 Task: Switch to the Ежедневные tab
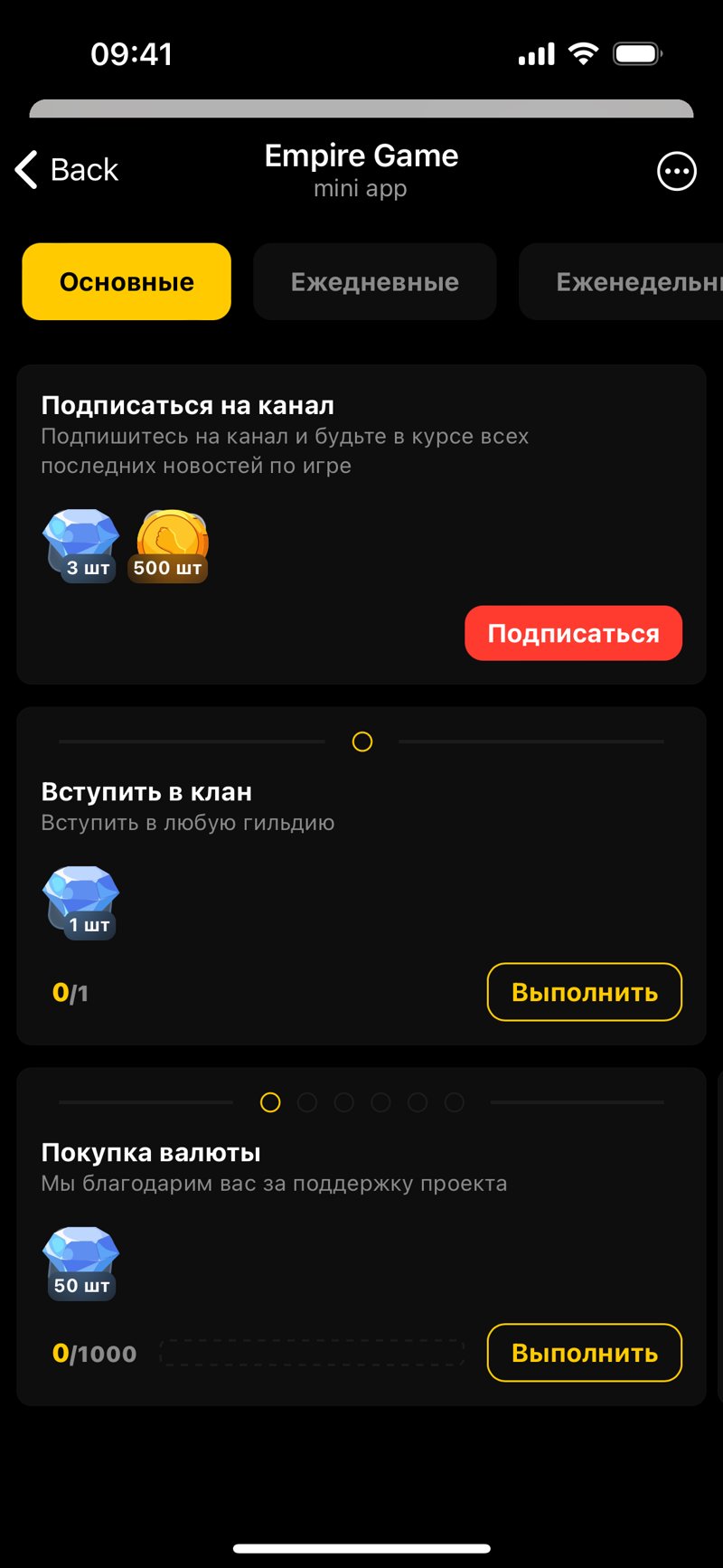tap(374, 281)
